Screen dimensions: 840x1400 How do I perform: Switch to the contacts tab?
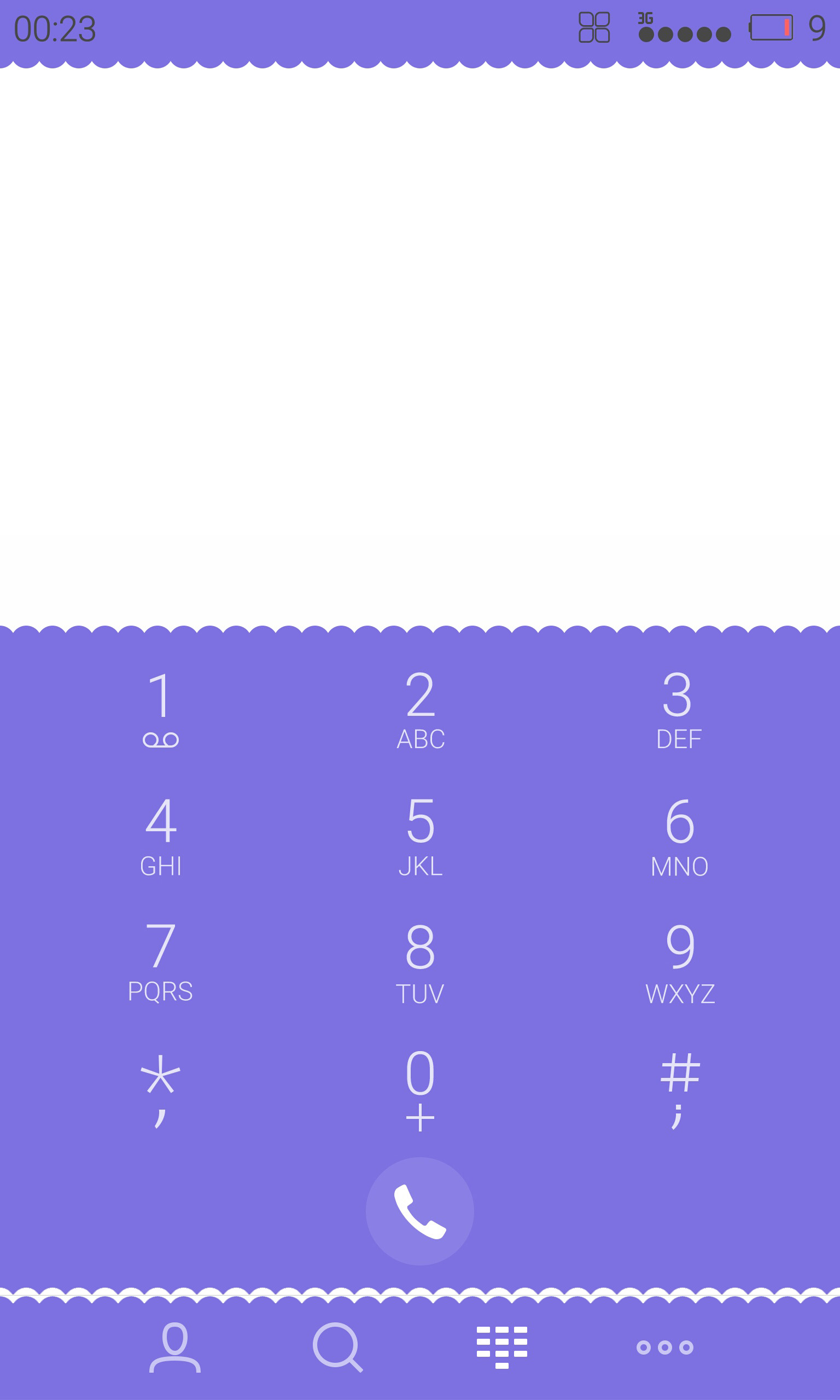pos(175,1347)
